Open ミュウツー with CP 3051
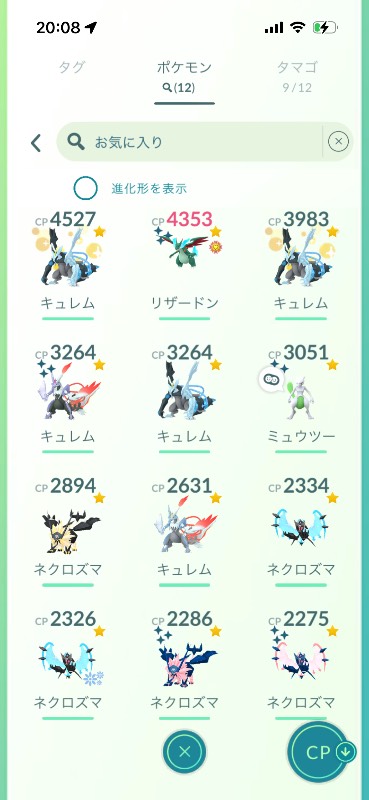 (301, 398)
